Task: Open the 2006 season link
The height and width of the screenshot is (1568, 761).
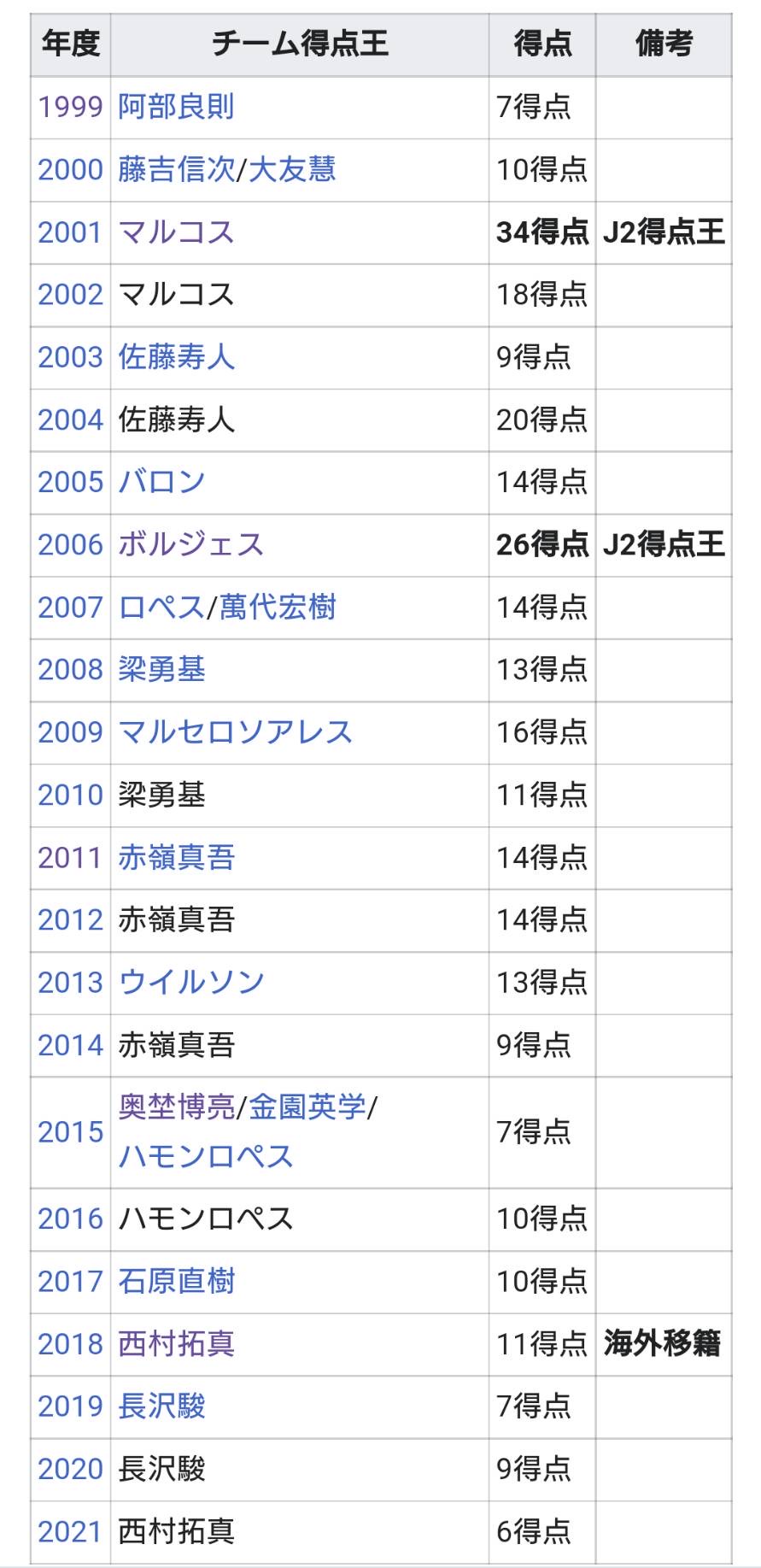Action: point(70,544)
